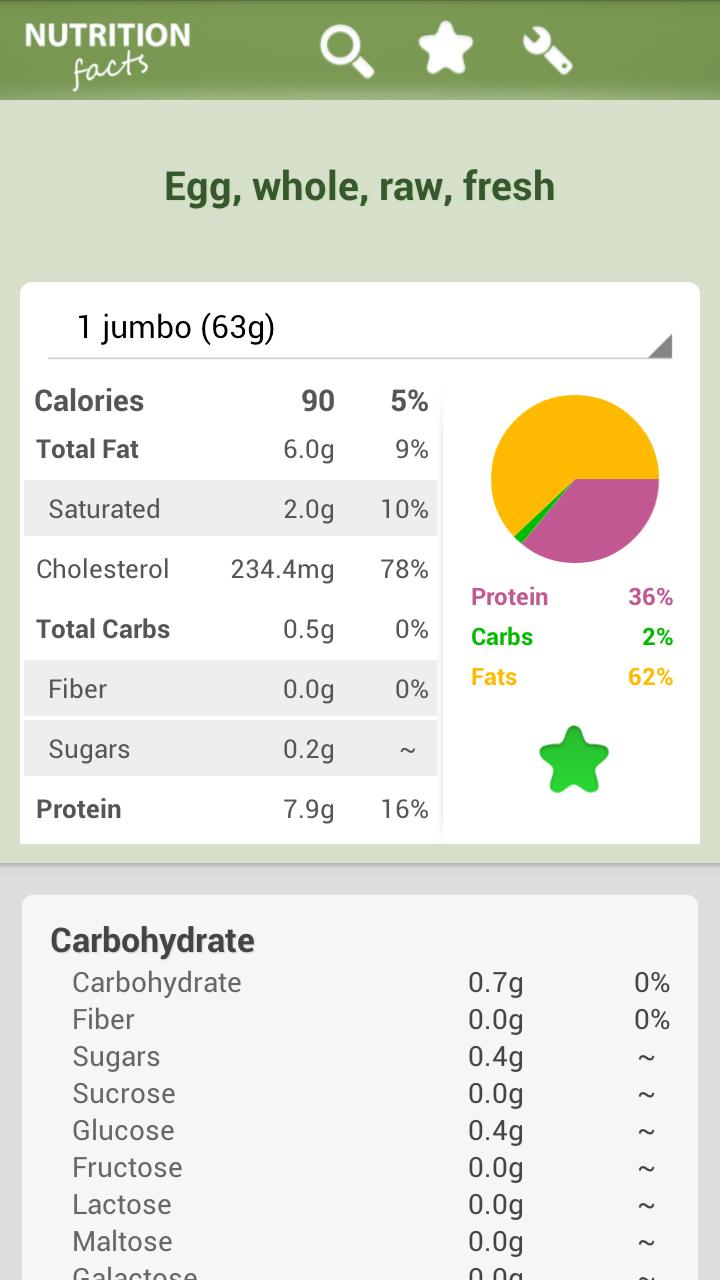Expand the 1 jumbo (63g) serving dropdown
The width and height of the screenshot is (720, 1280).
360,328
